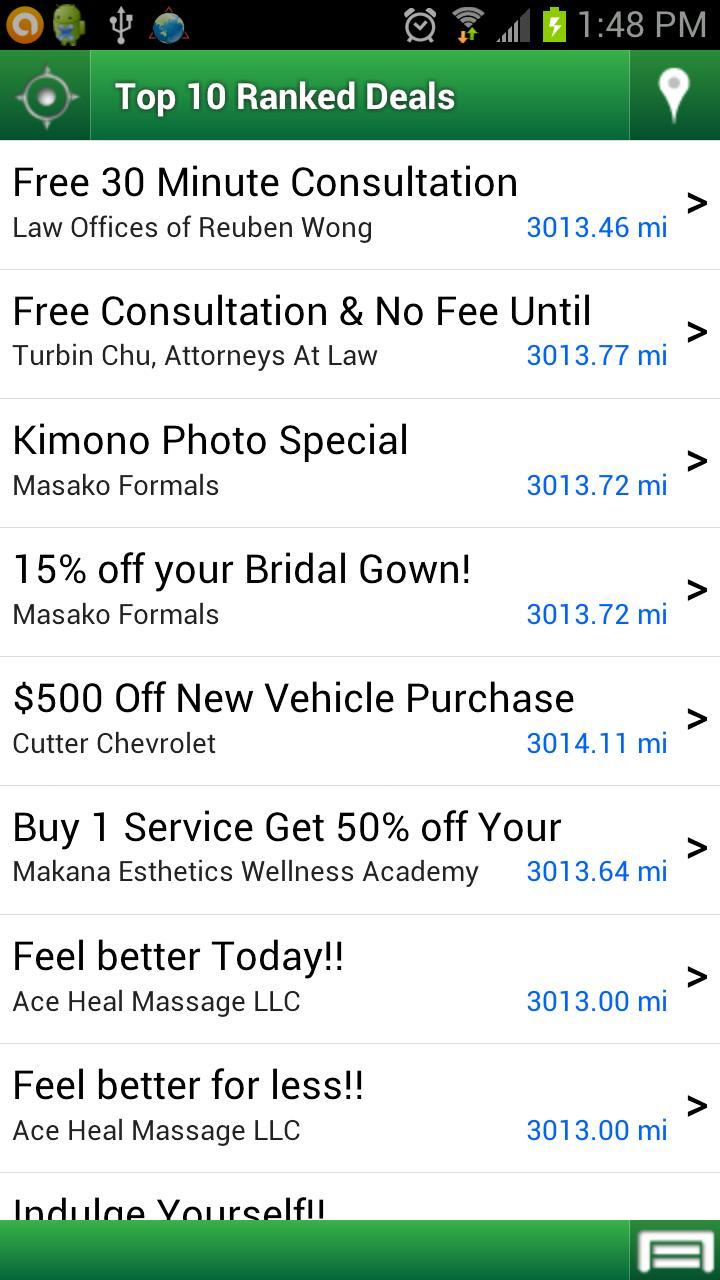
Task: Open the menu icon in bottom bar
Action: [675, 1252]
